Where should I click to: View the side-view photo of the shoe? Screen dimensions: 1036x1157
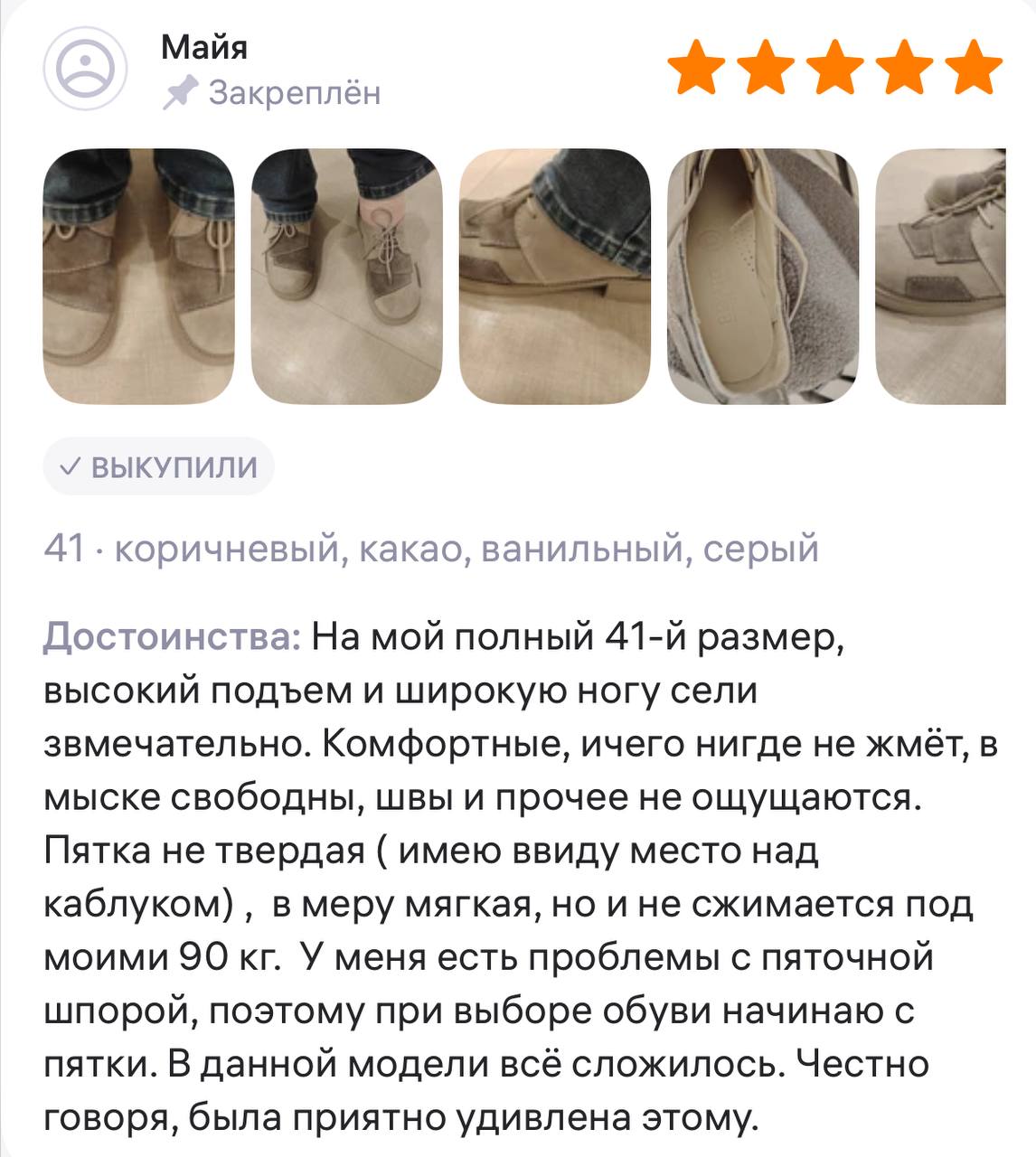(555, 276)
